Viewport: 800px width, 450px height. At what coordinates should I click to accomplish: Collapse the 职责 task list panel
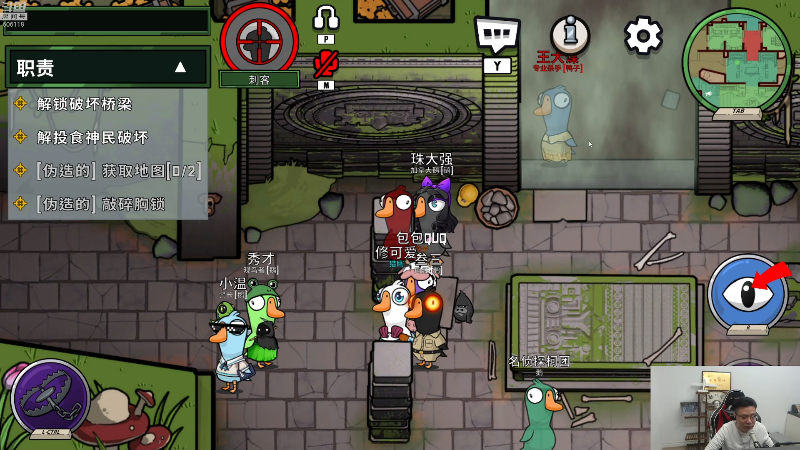pyautogui.click(x=181, y=68)
